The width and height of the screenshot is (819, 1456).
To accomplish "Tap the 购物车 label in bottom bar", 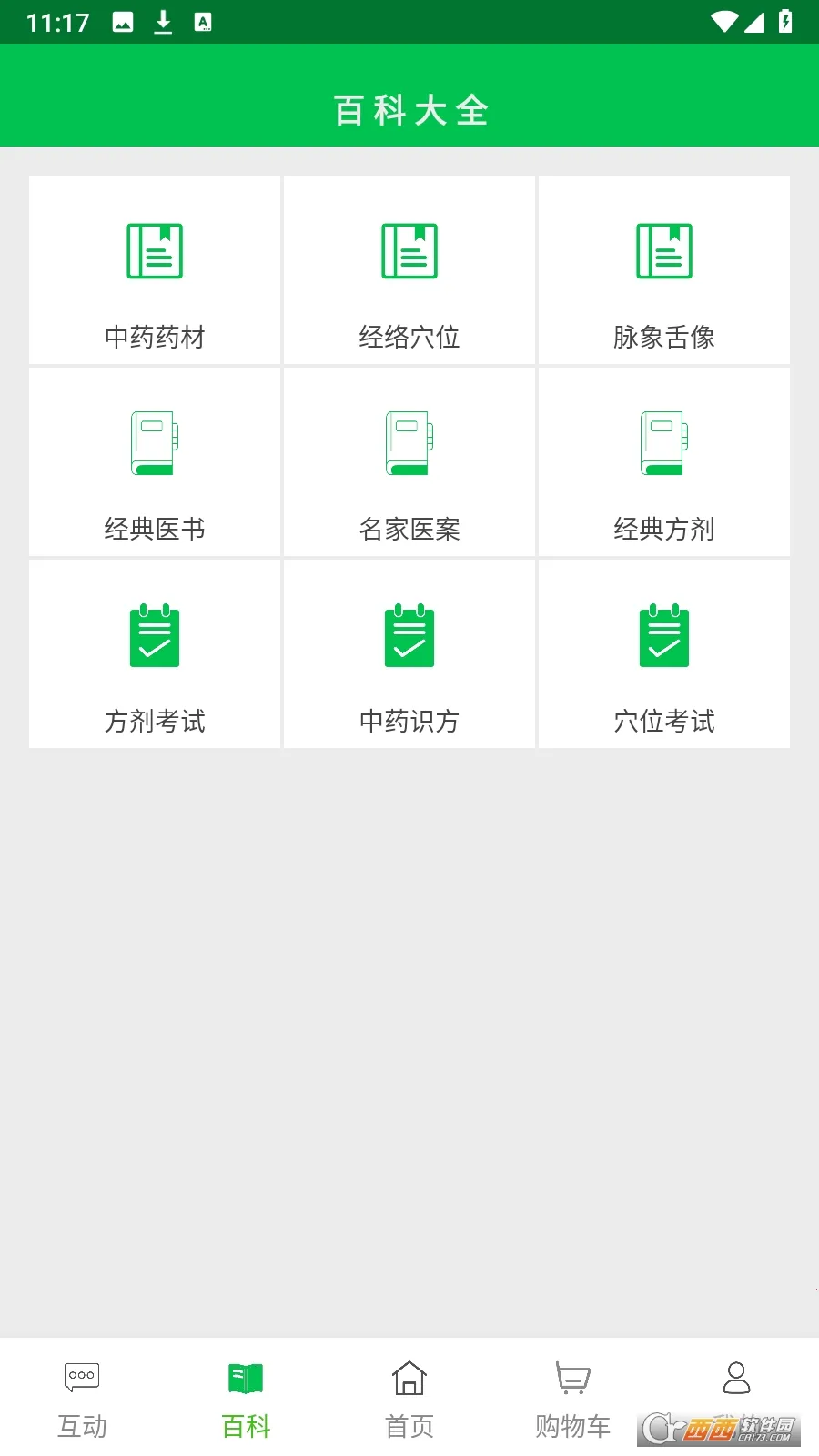I will [x=572, y=1427].
